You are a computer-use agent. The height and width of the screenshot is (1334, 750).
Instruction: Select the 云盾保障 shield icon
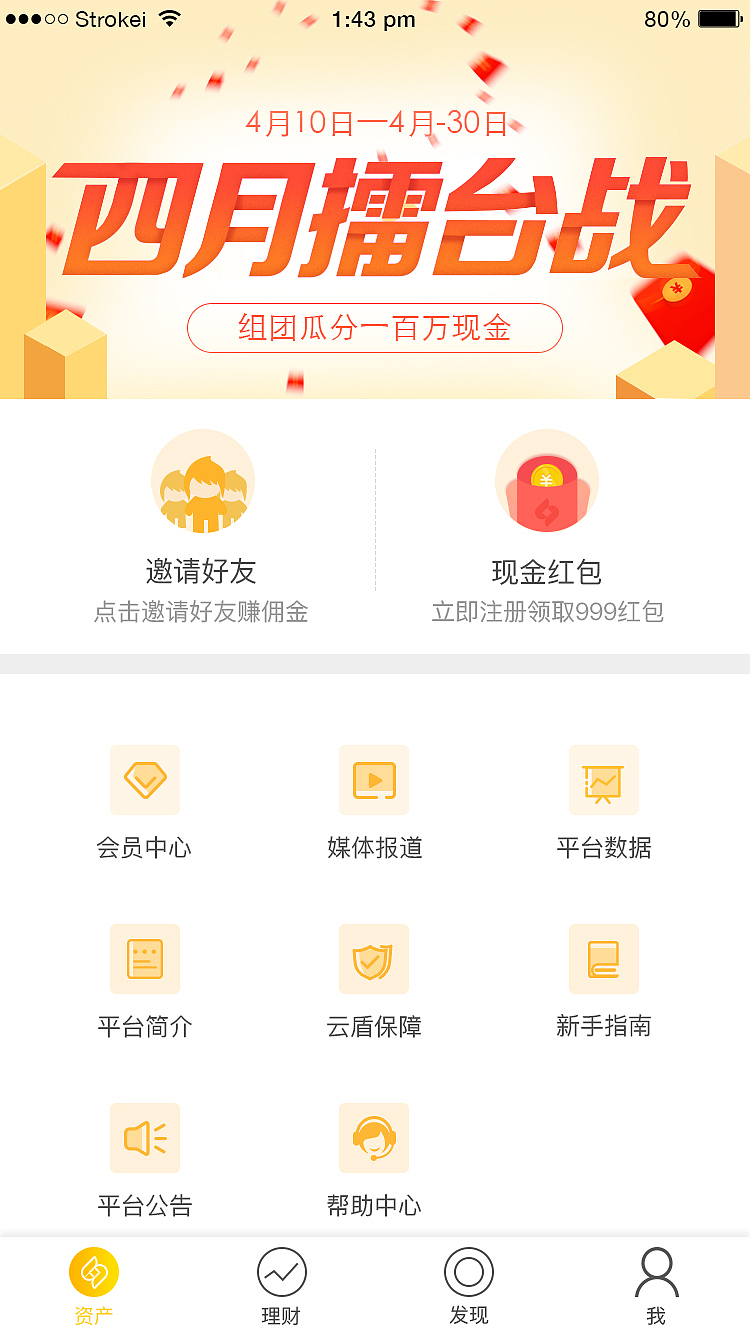(374, 959)
